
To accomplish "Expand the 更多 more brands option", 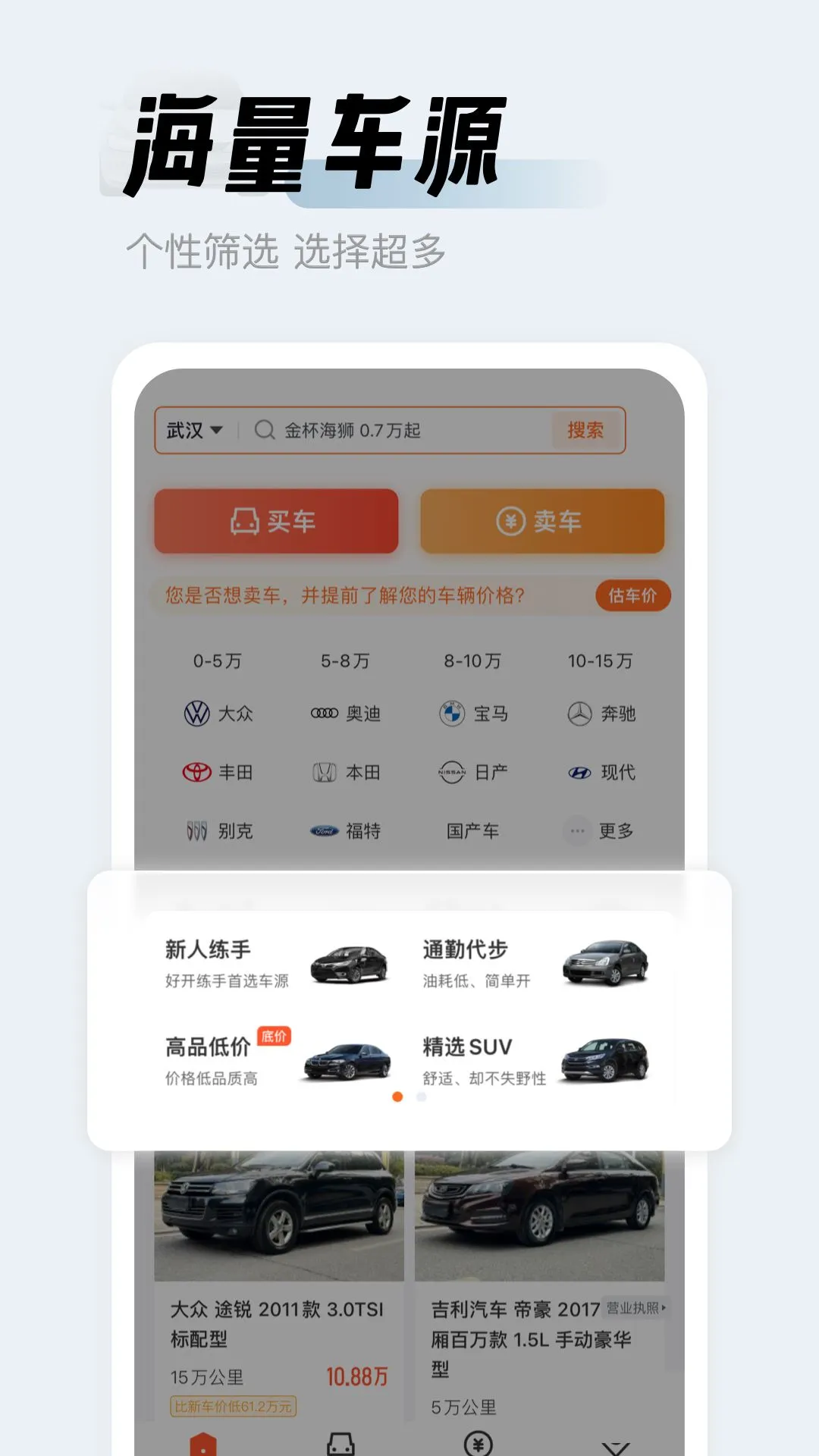I will [x=599, y=830].
